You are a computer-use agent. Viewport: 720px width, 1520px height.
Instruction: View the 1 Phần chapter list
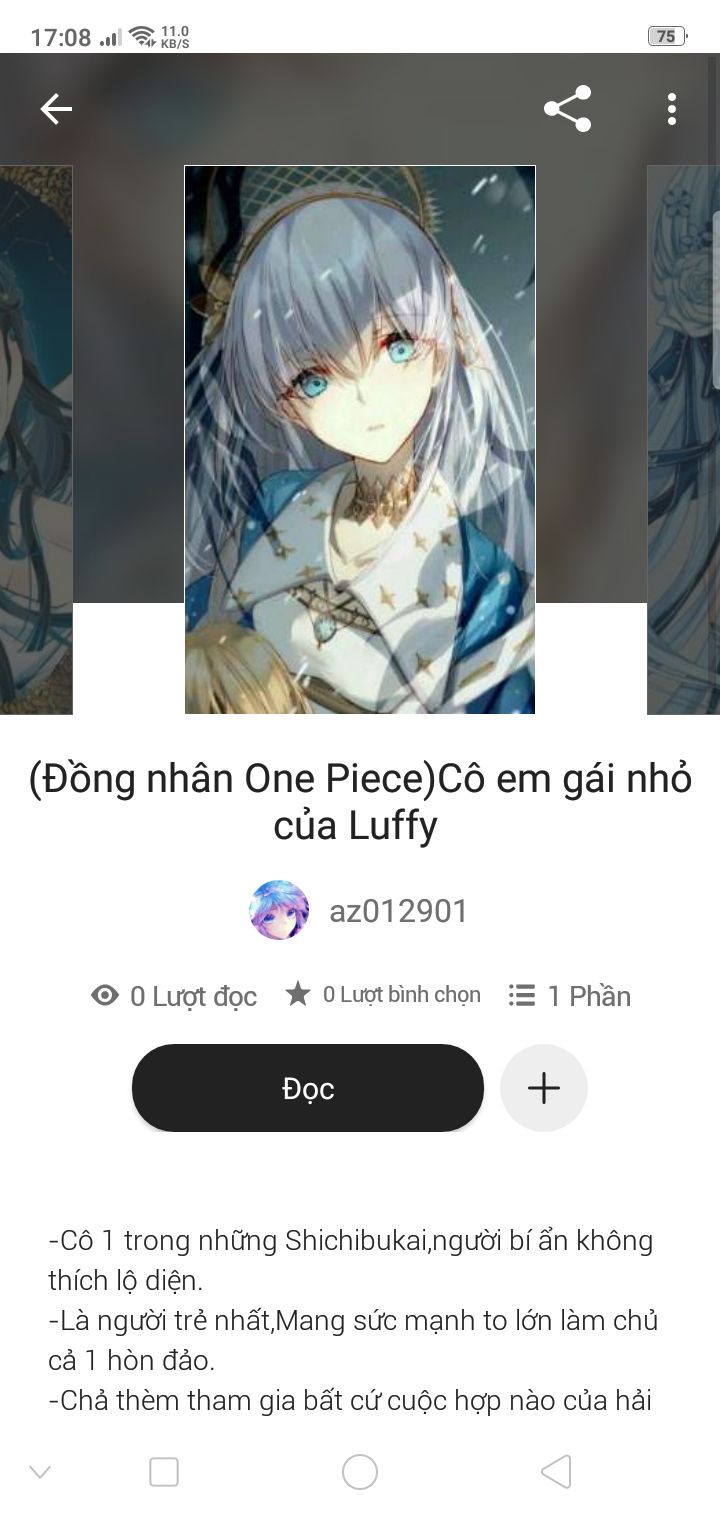pos(570,996)
